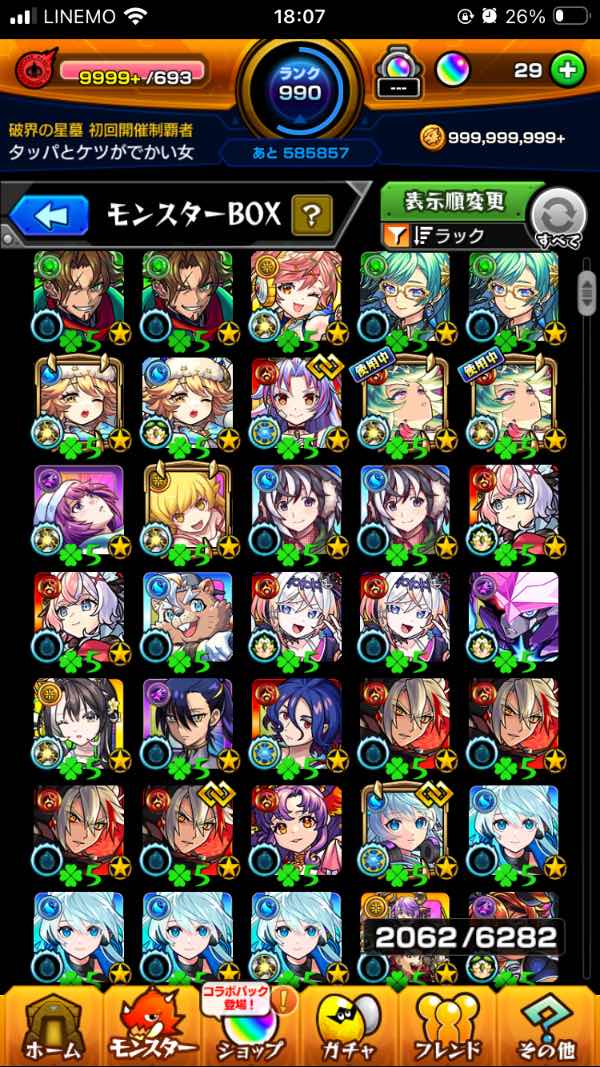Select the yellow blonde monster with horned frame

187,510
